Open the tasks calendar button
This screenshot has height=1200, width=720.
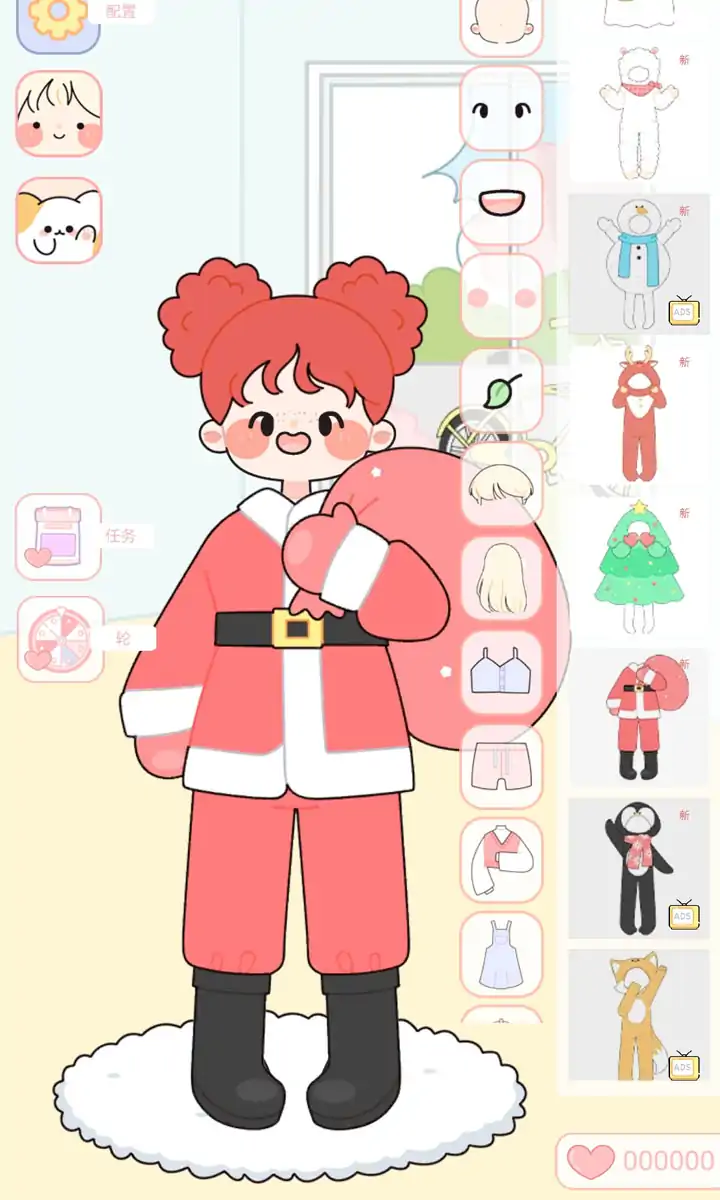[x=58, y=537]
